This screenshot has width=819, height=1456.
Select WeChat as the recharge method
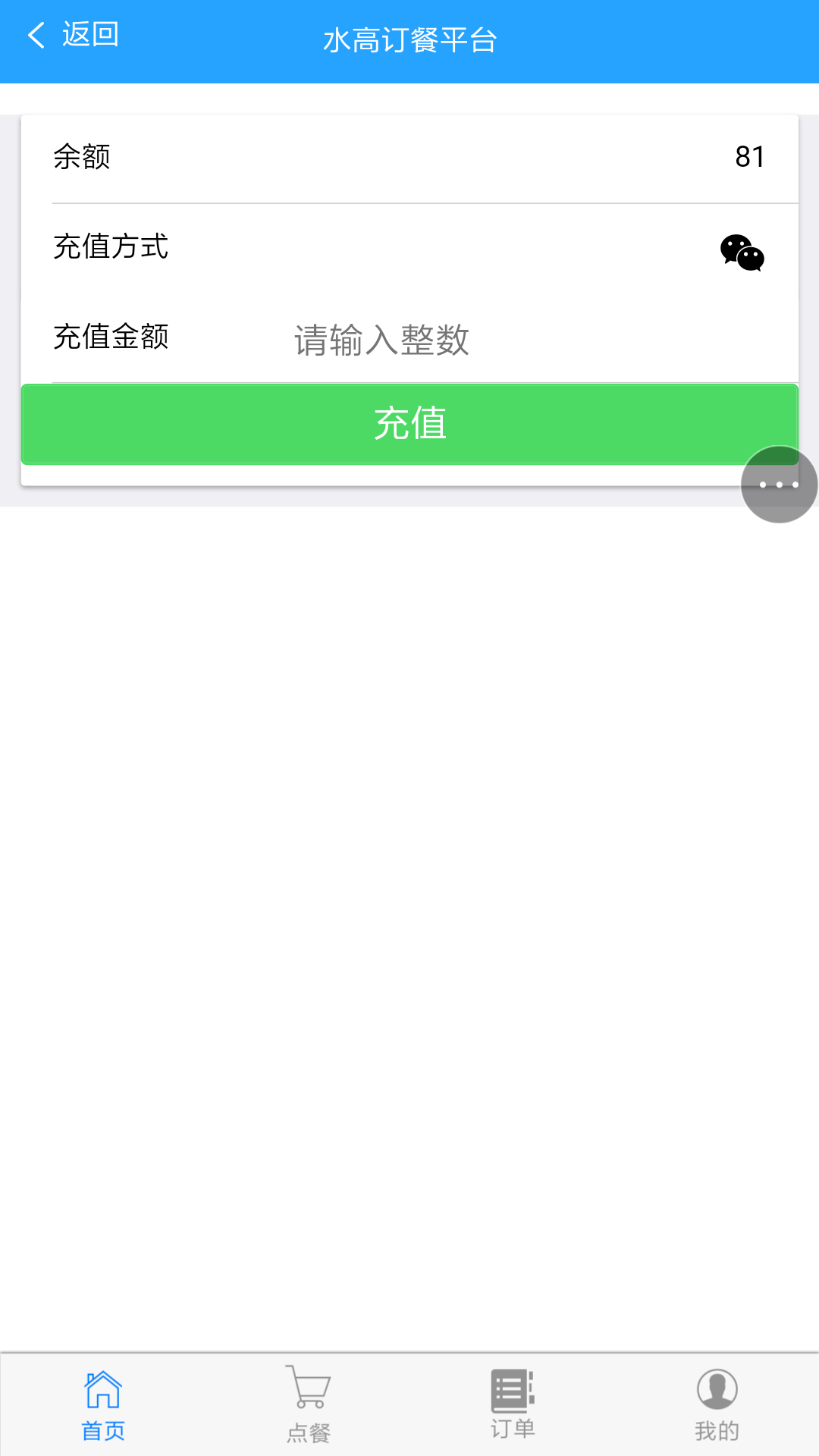click(x=742, y=252)
